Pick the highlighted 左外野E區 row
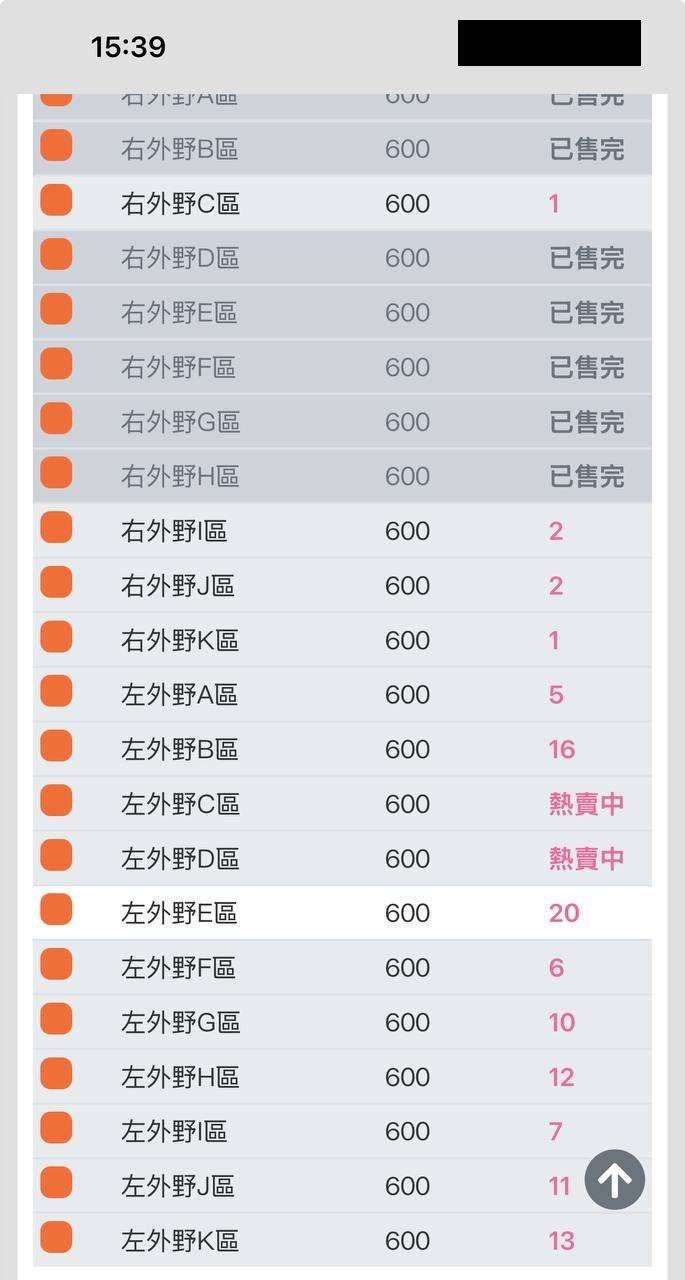 tap(180, 913)
